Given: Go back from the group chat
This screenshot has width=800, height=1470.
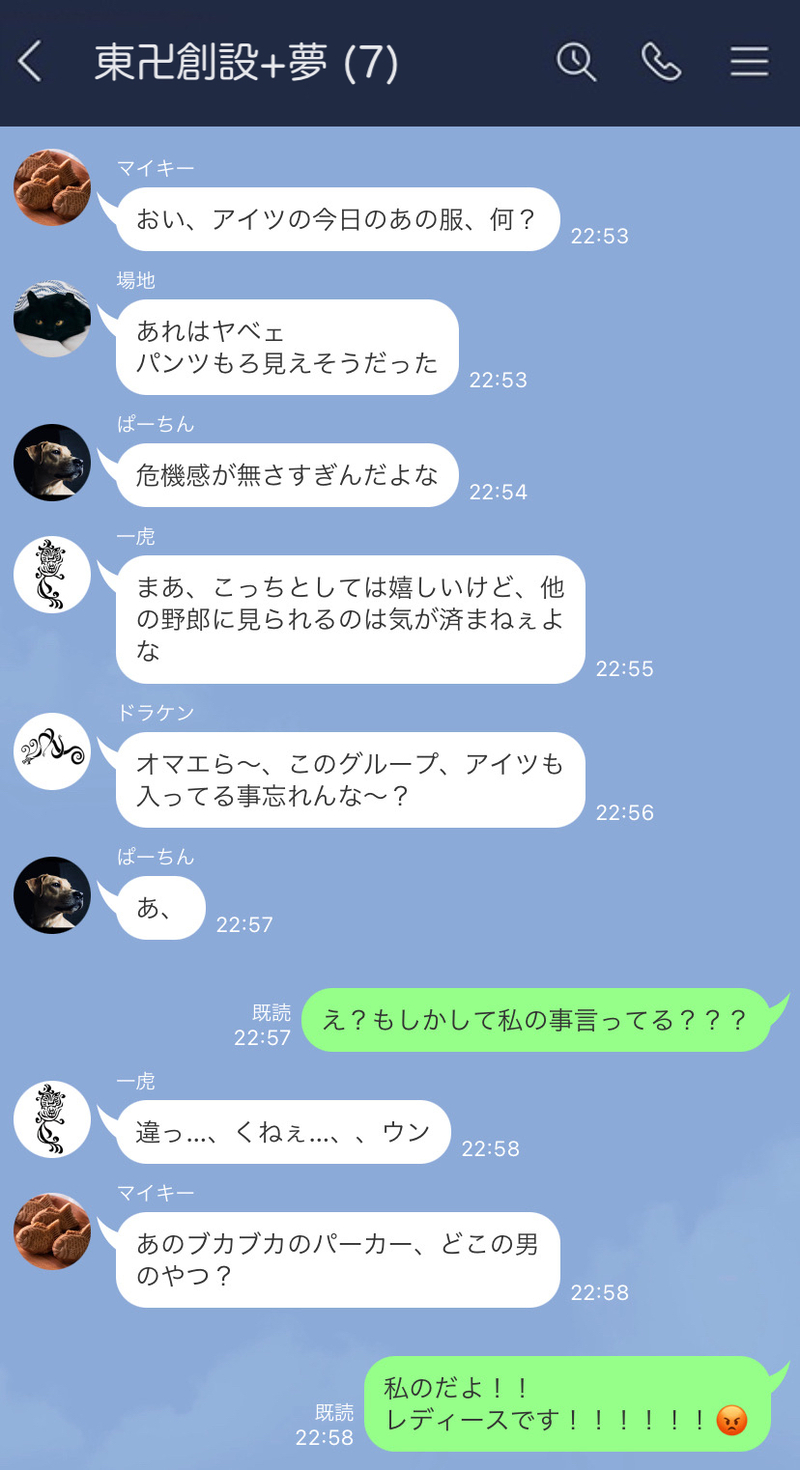Looking at the screenshot, I should tap(31, 63).
